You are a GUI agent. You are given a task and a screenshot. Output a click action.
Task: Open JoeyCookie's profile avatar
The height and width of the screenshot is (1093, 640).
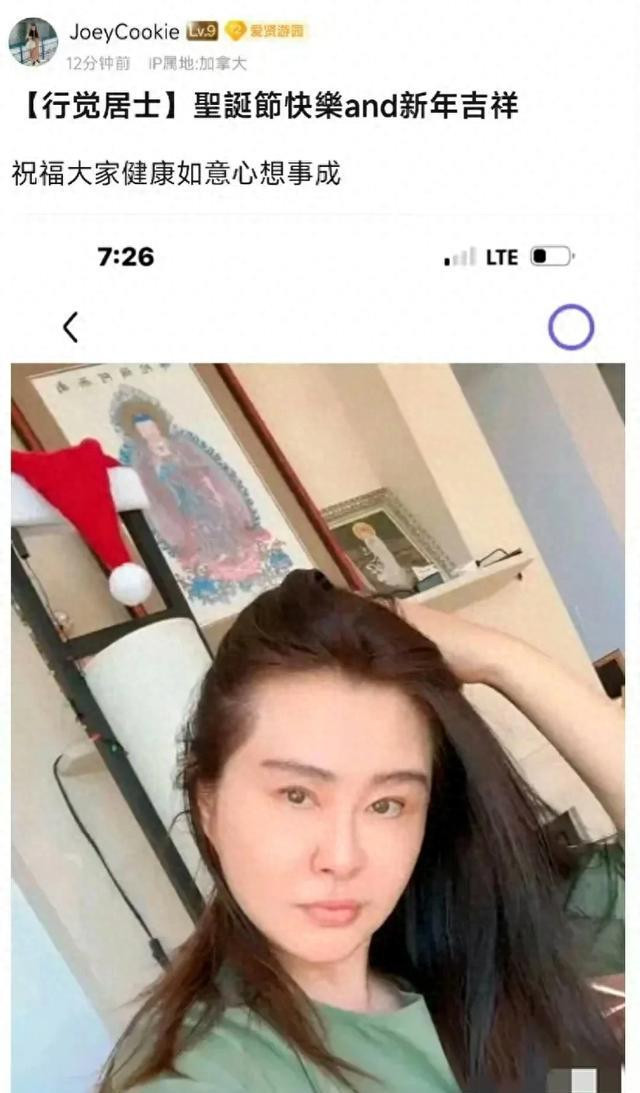tap(33, 42)
